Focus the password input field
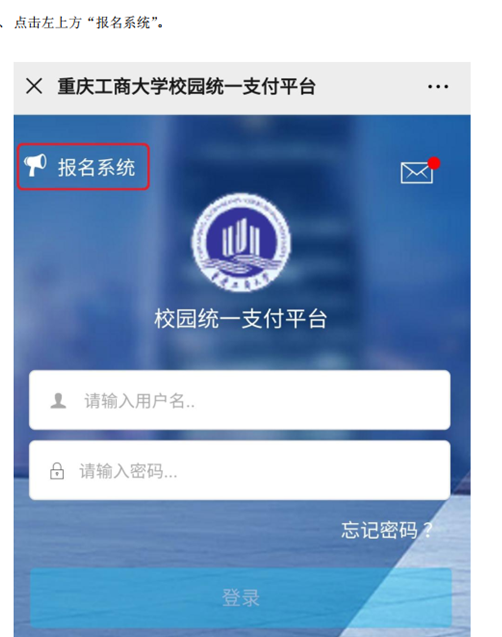The image size is (502, 637). point(240,470)
